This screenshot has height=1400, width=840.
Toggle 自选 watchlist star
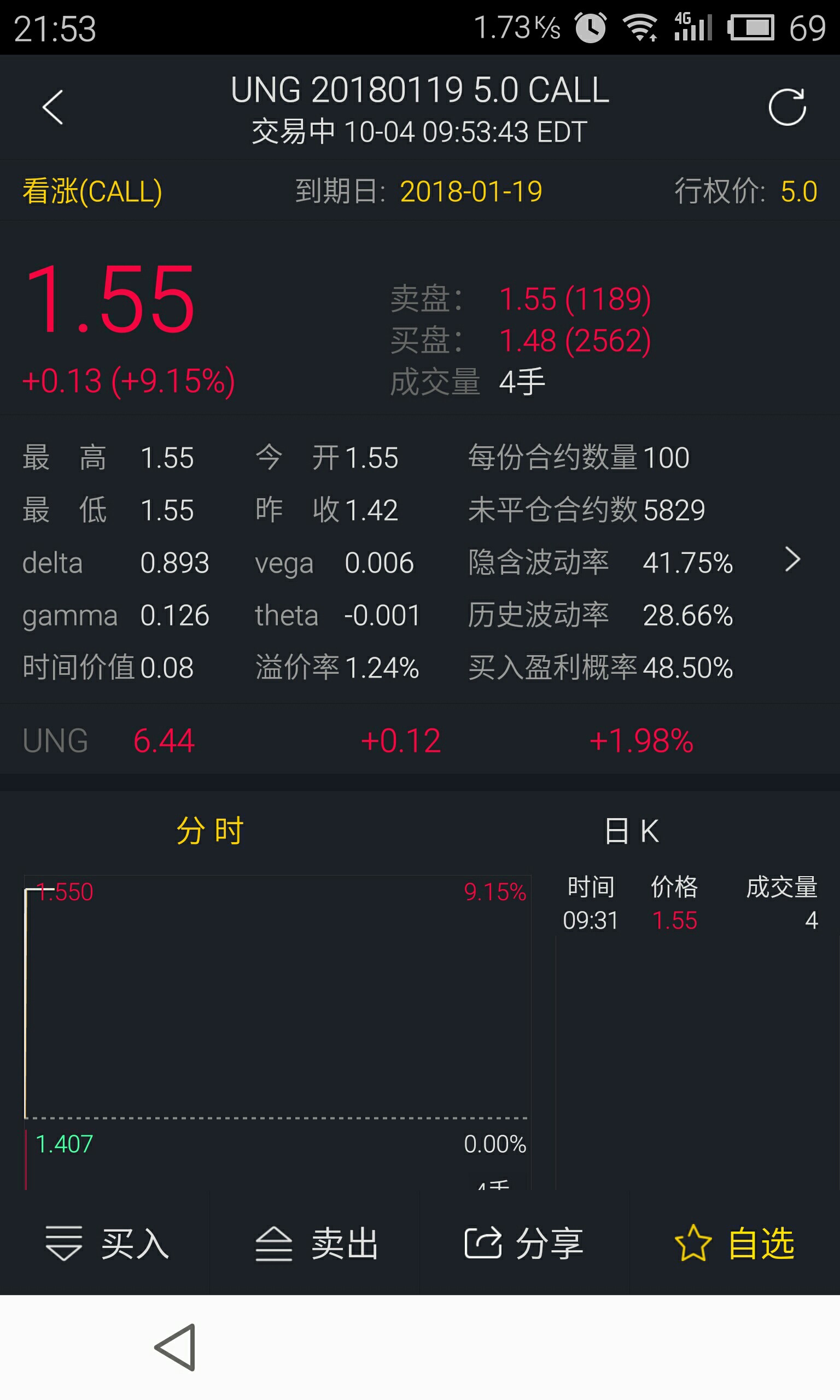pos(734,1243)
